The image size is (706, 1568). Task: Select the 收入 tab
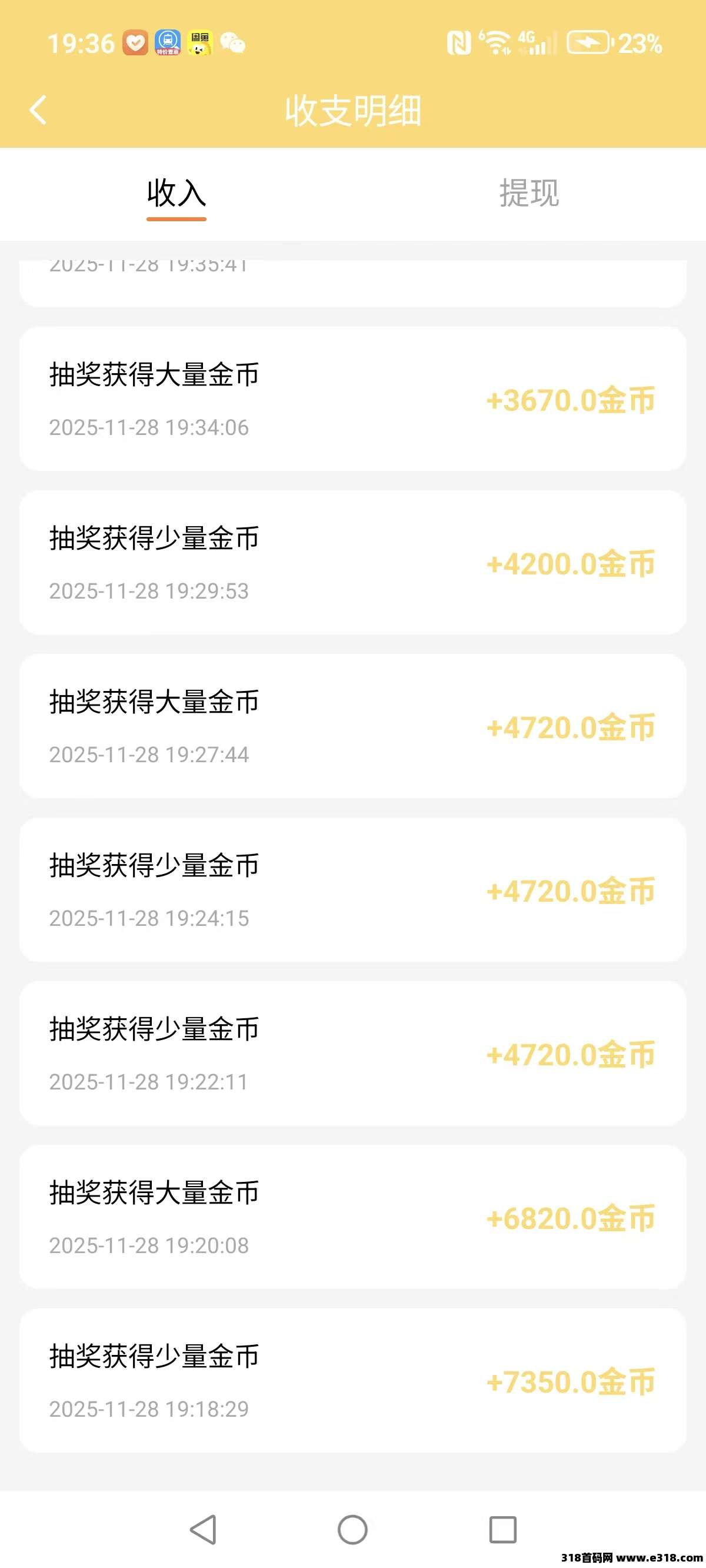176,194
